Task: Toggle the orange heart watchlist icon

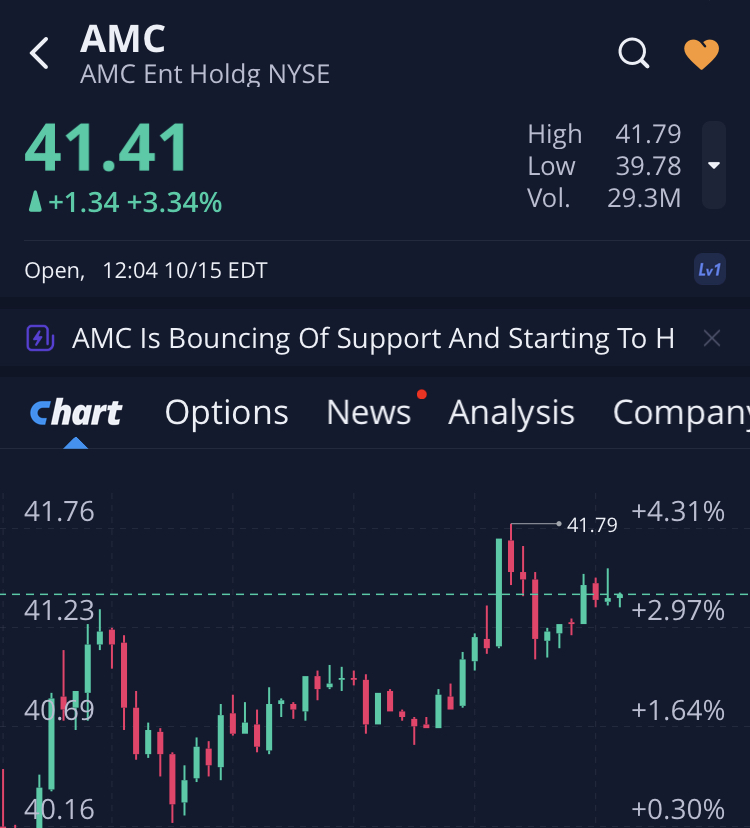Action: 701,54
